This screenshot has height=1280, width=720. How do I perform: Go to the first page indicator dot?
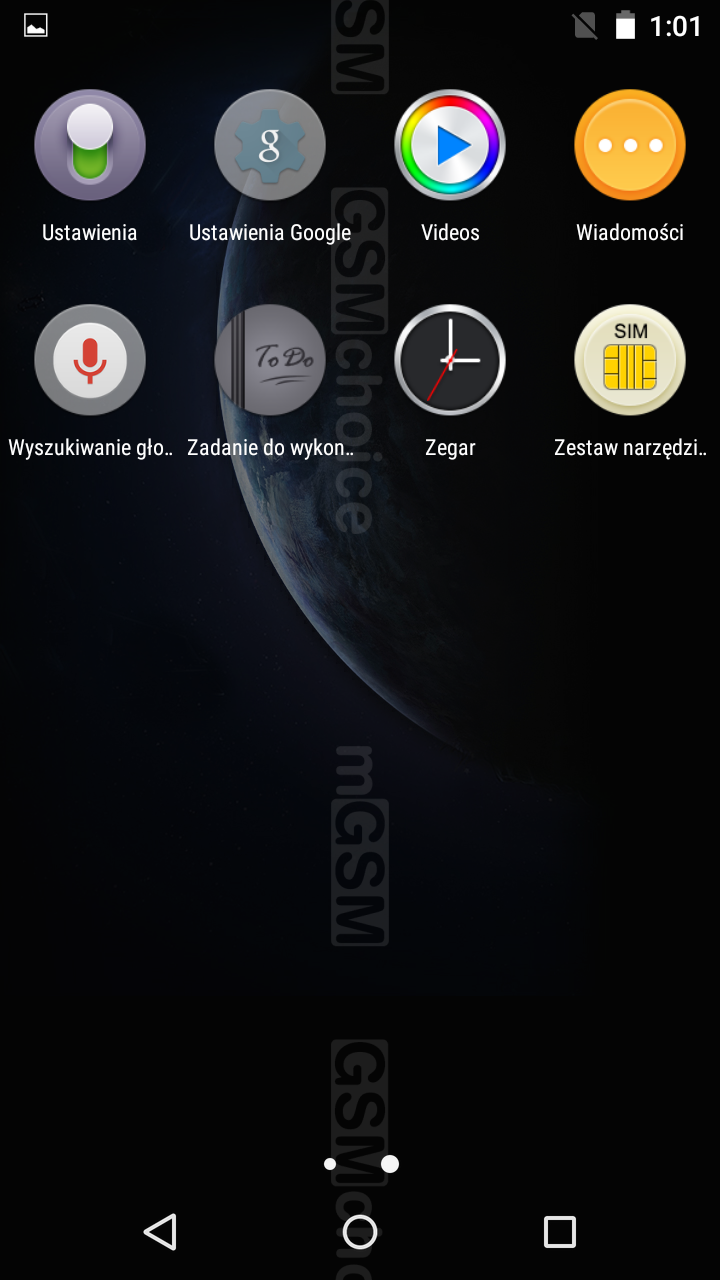pos(330,1164)
